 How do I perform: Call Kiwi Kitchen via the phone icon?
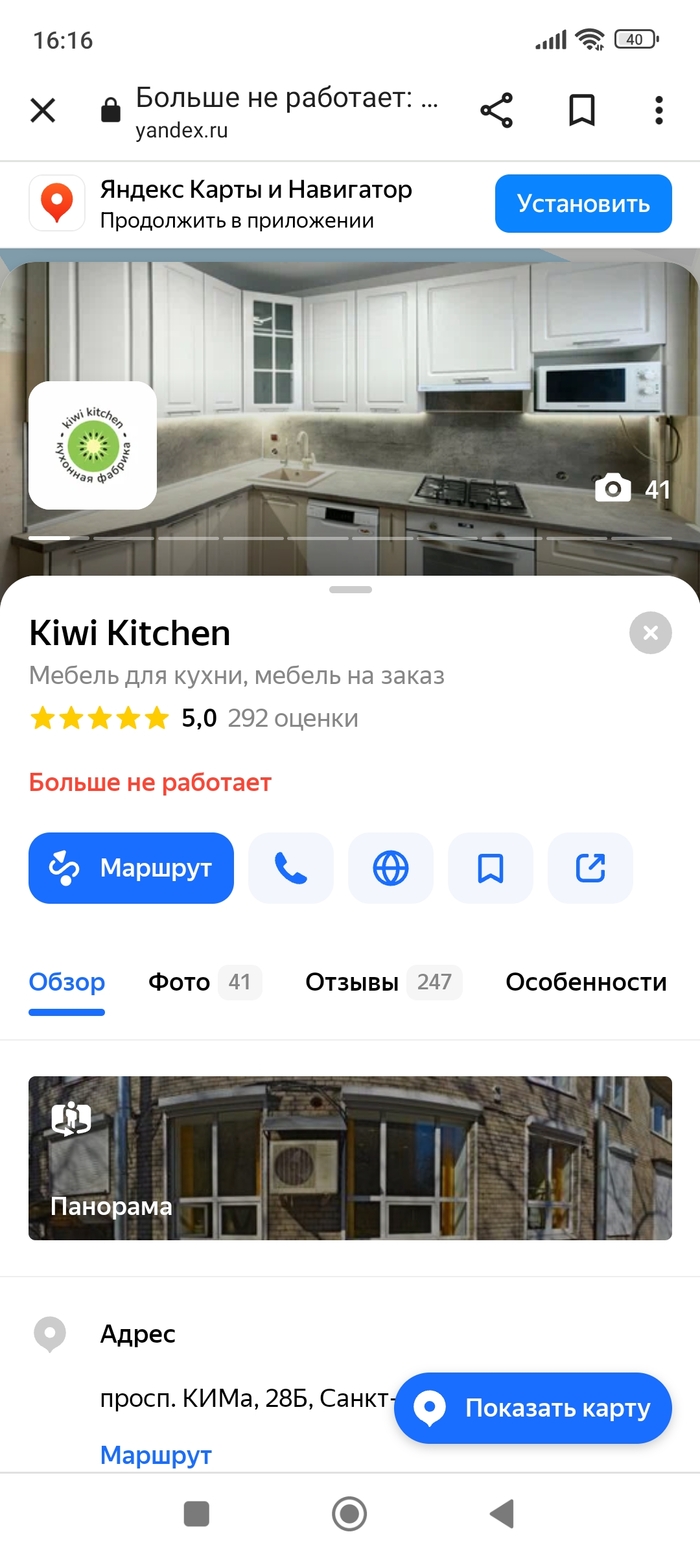pos(290,868)
